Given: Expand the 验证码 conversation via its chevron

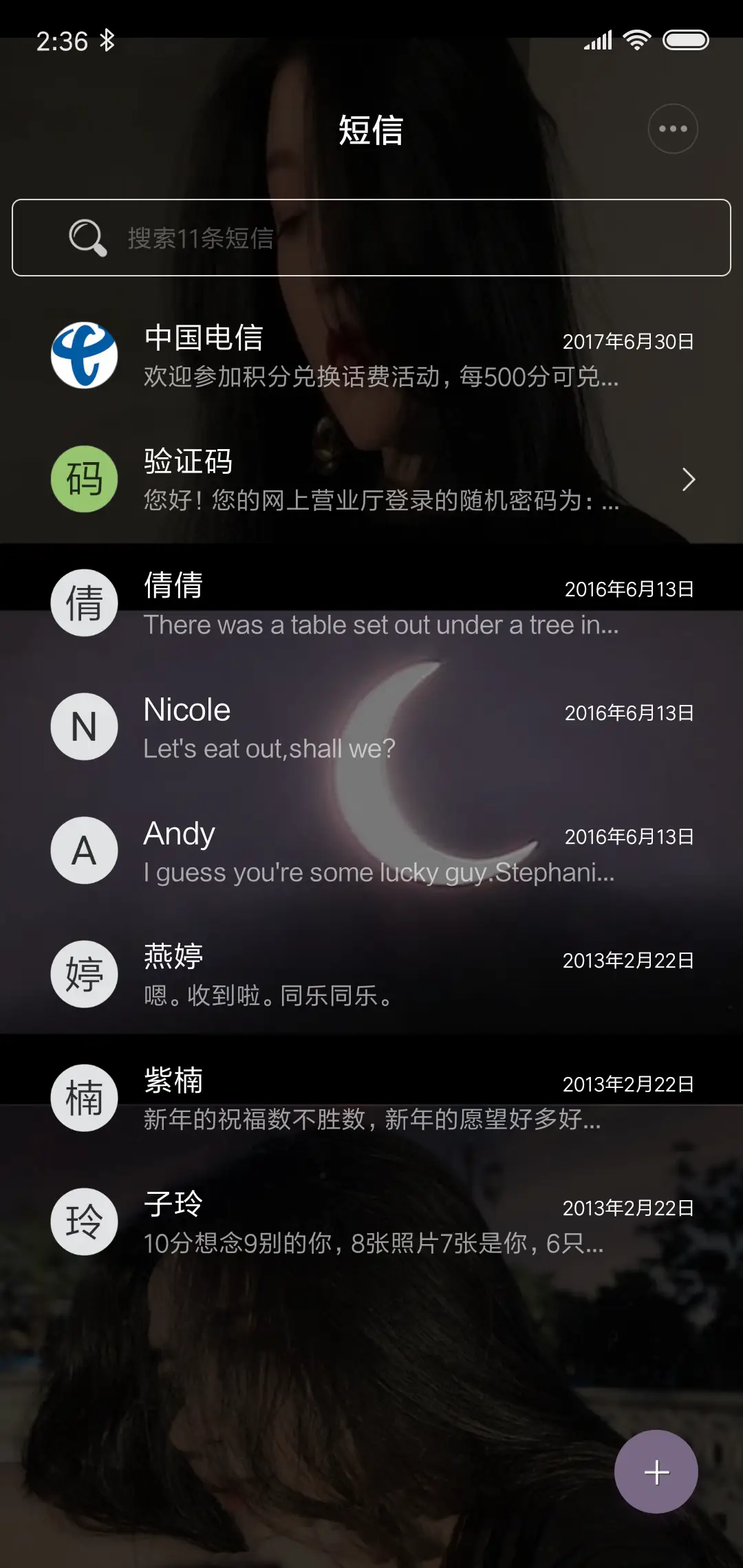Looking at the screenshot, I should click(690, 479).
